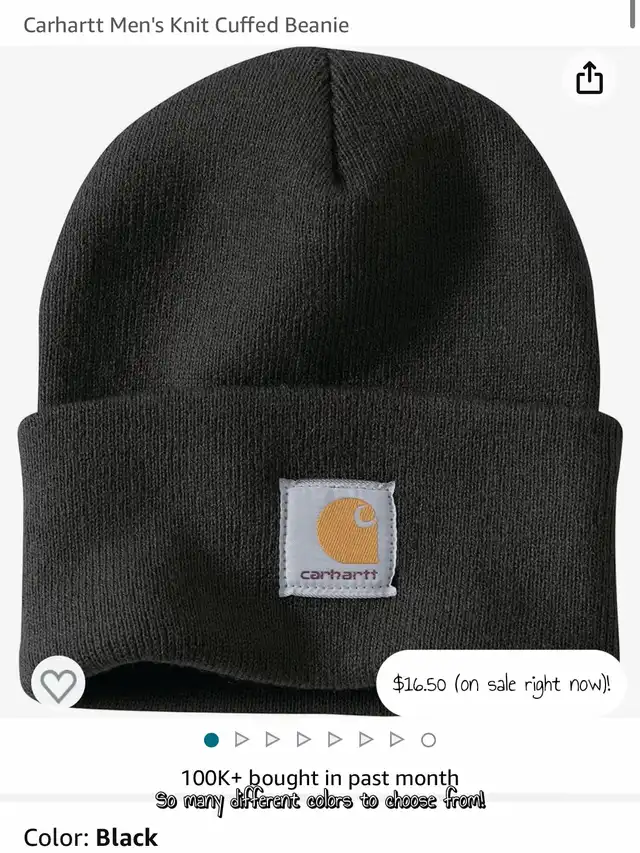640x853 pixels.
Task: Open the black beanie product photo
Action: (320, 380)
